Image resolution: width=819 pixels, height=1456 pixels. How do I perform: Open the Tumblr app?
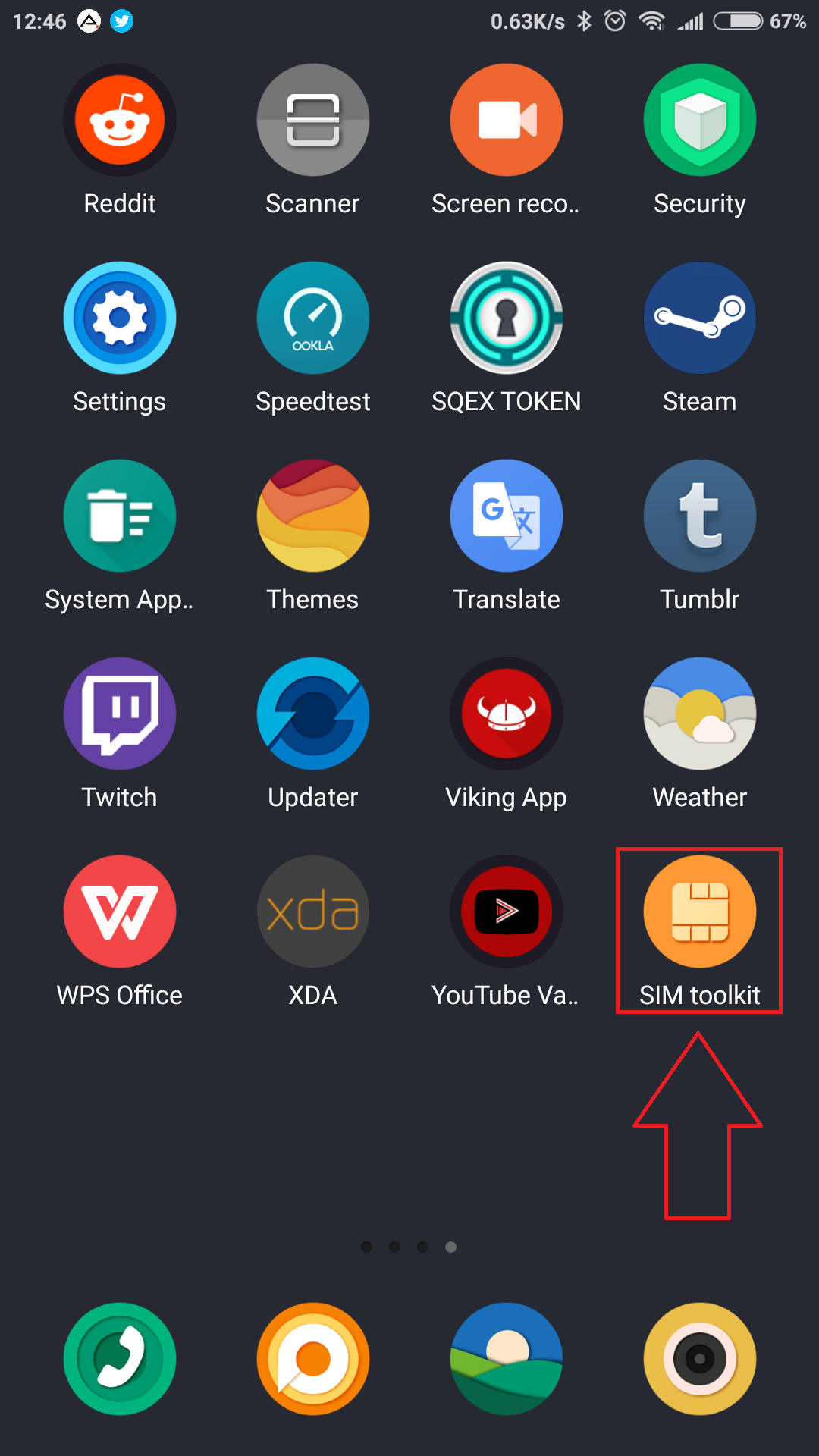[x=700, y=516]
